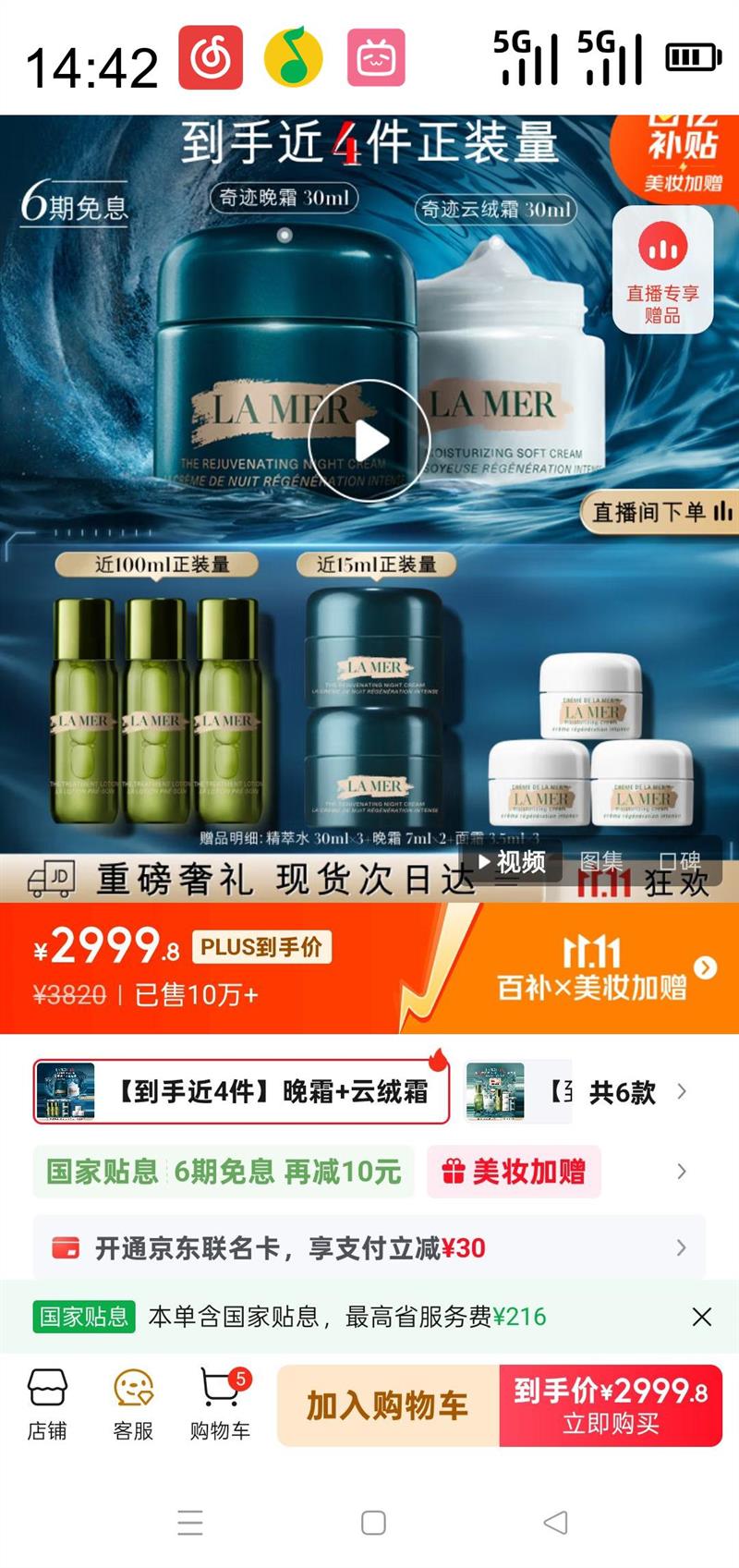The height and width of the screenshot is (1568, 739).
Task: Play the product video
Action: point(369,440)
